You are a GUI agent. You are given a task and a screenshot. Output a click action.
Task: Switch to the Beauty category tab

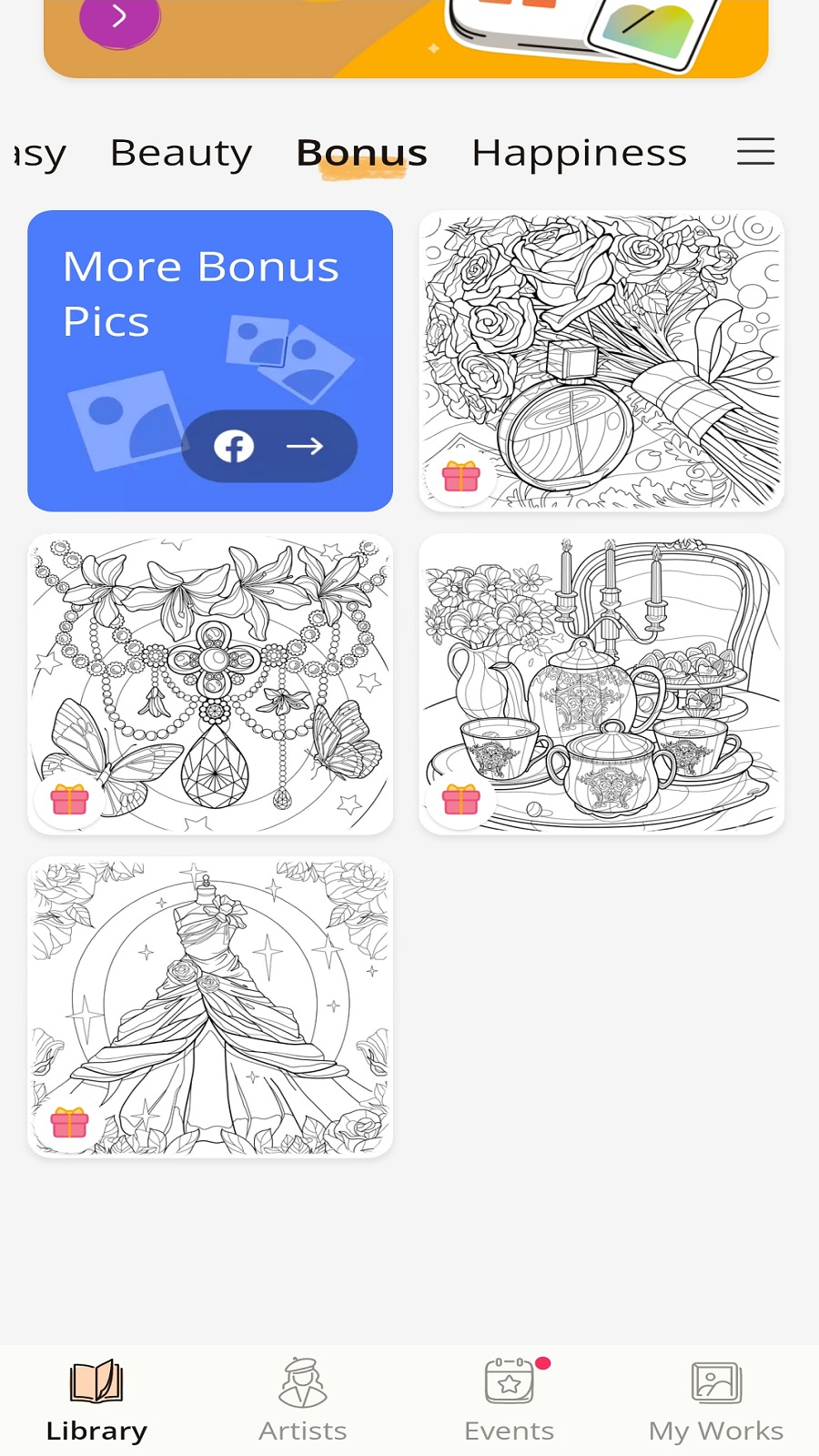tap(181, 153)
